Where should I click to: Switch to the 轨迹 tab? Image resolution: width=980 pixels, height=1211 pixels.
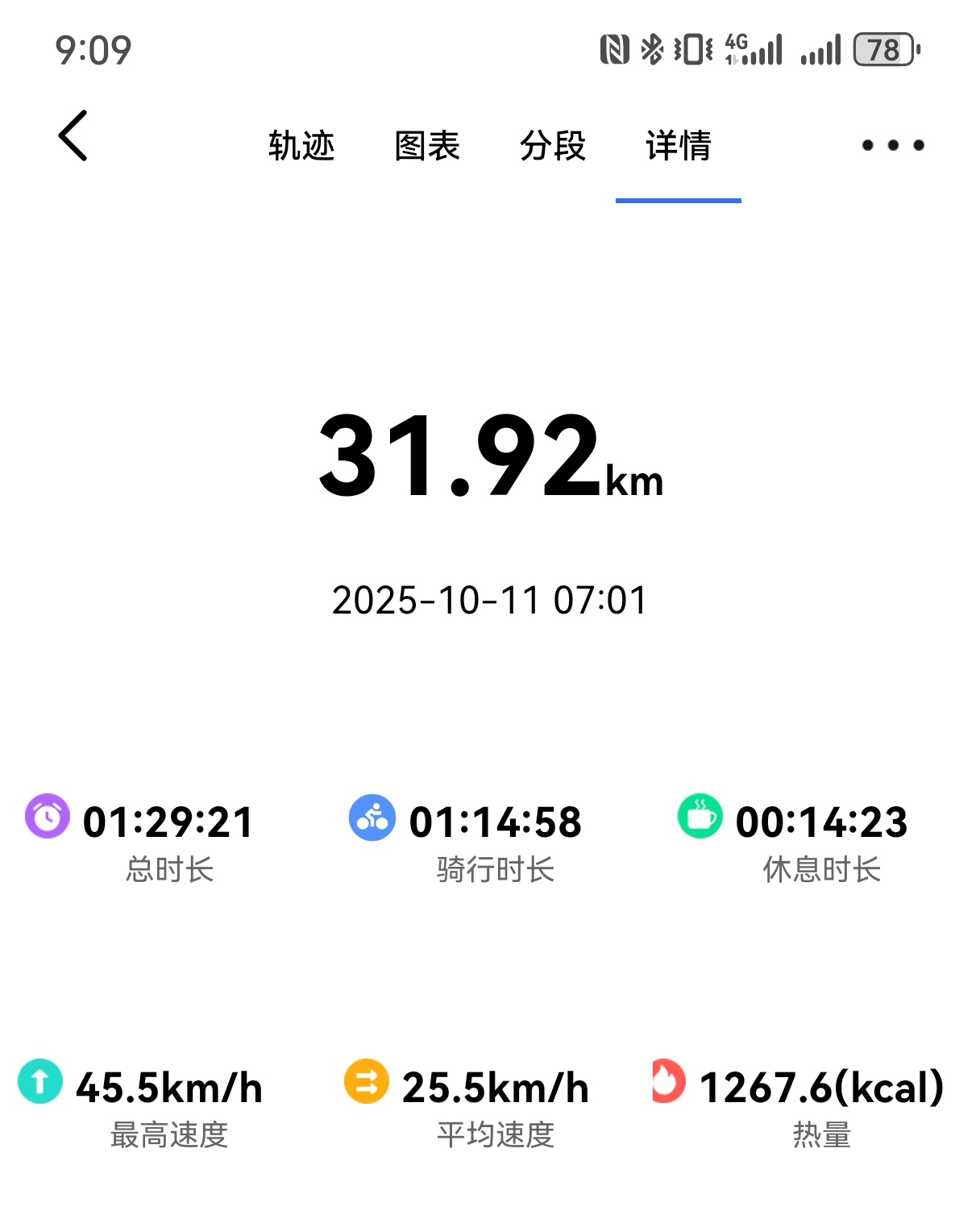point(301,146)
